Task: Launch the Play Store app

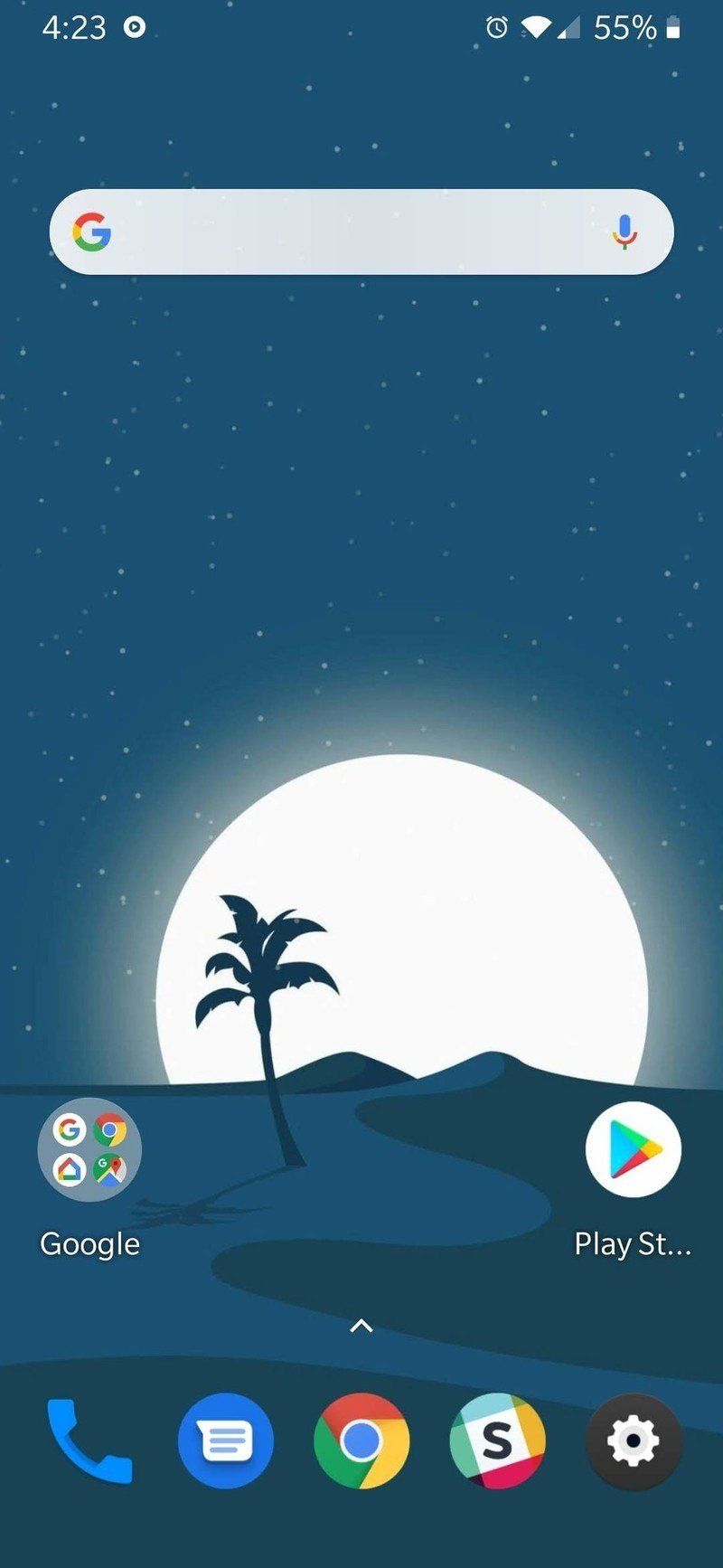Action: coord(633,1150)
